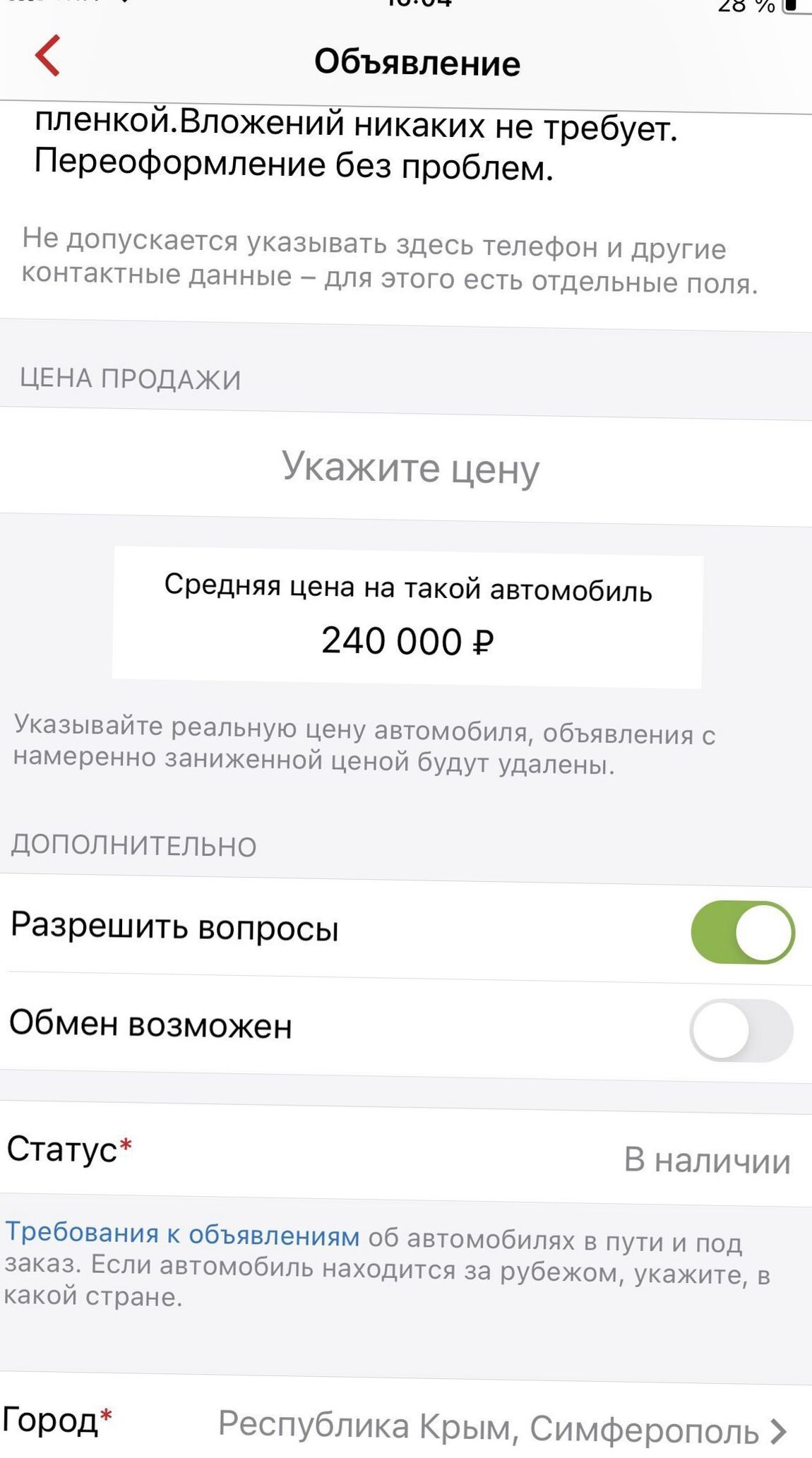Go back with the red arrow
Viewport: 812px width, 1458px height.
(47, 56)
